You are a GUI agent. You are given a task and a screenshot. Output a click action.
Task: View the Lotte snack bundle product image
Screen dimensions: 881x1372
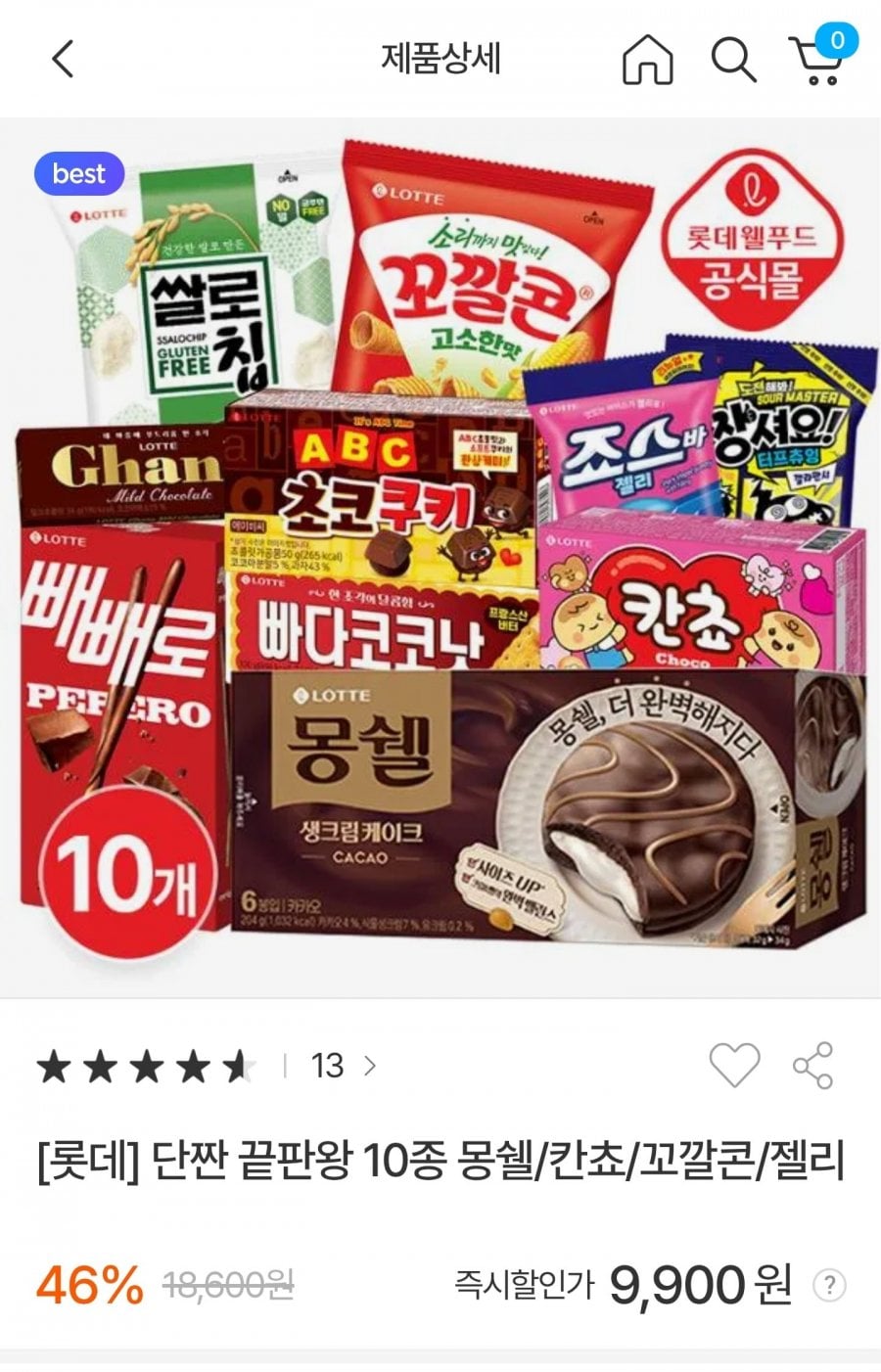pos(440,548)
